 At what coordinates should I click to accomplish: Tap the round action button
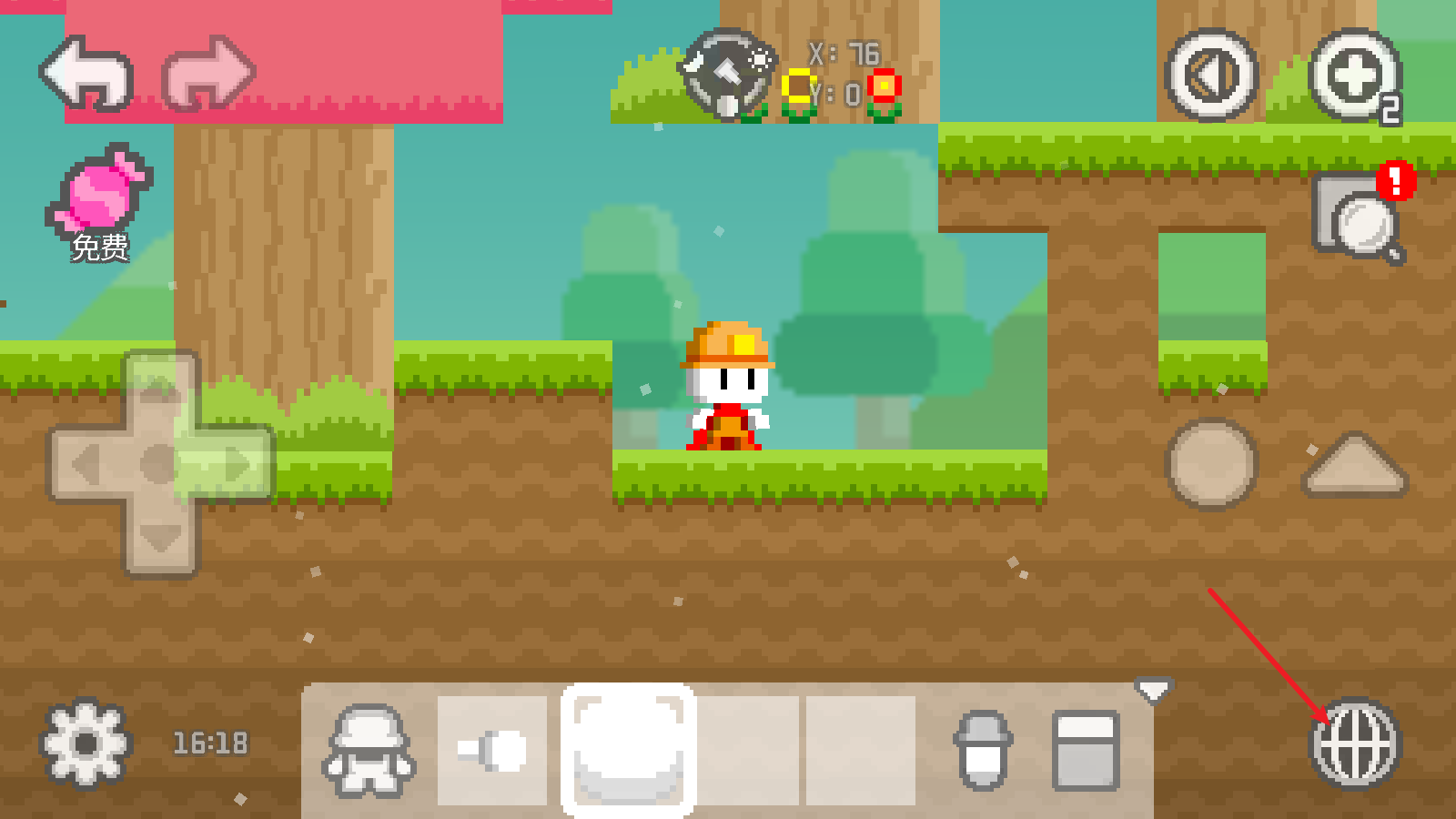coord(1211,463)
